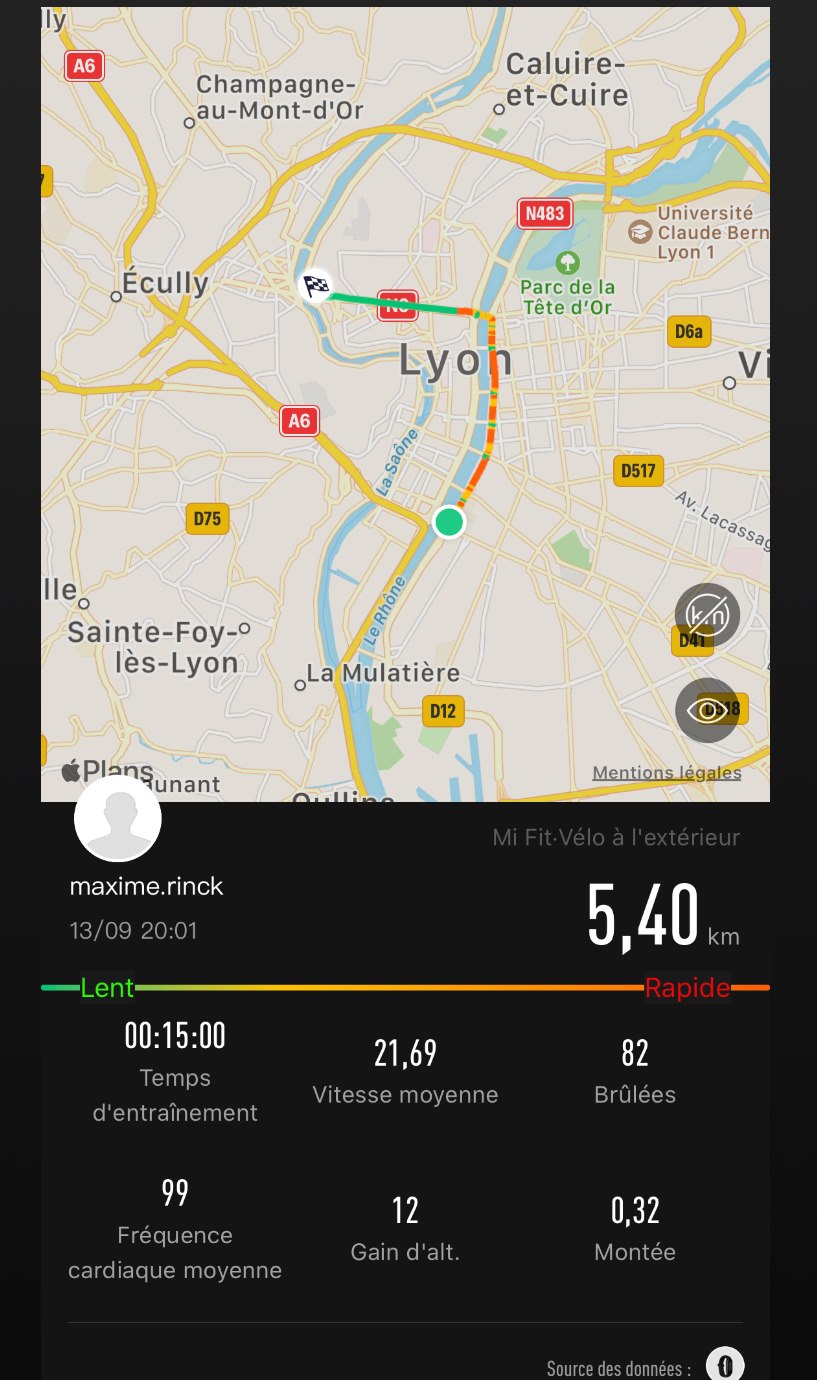Open the Mentions légales link
The height and width of the screenshot is (1380, 817).
(x=667, y=773)
